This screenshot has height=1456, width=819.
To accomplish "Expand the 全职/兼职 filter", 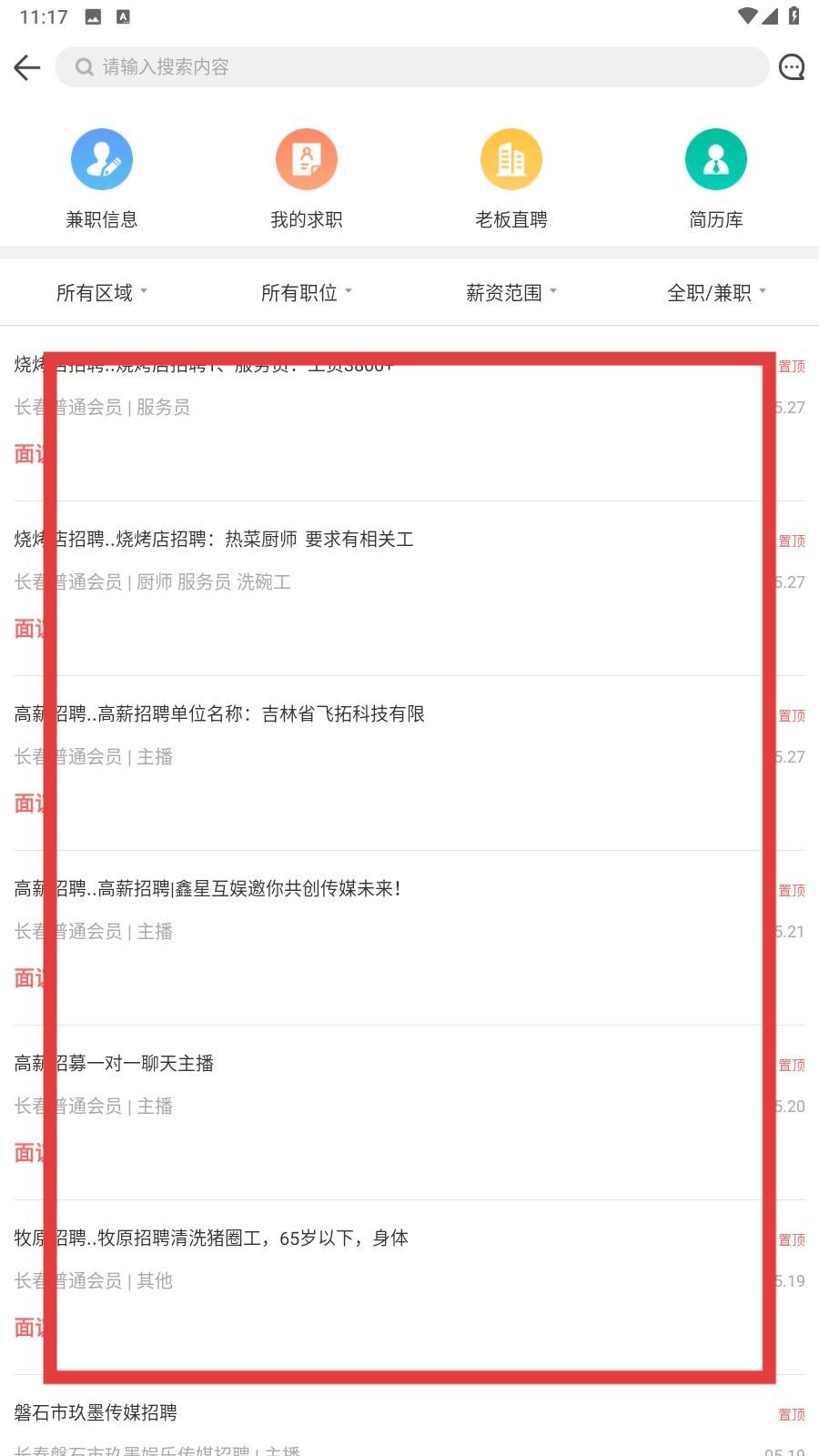I will 716,293.
